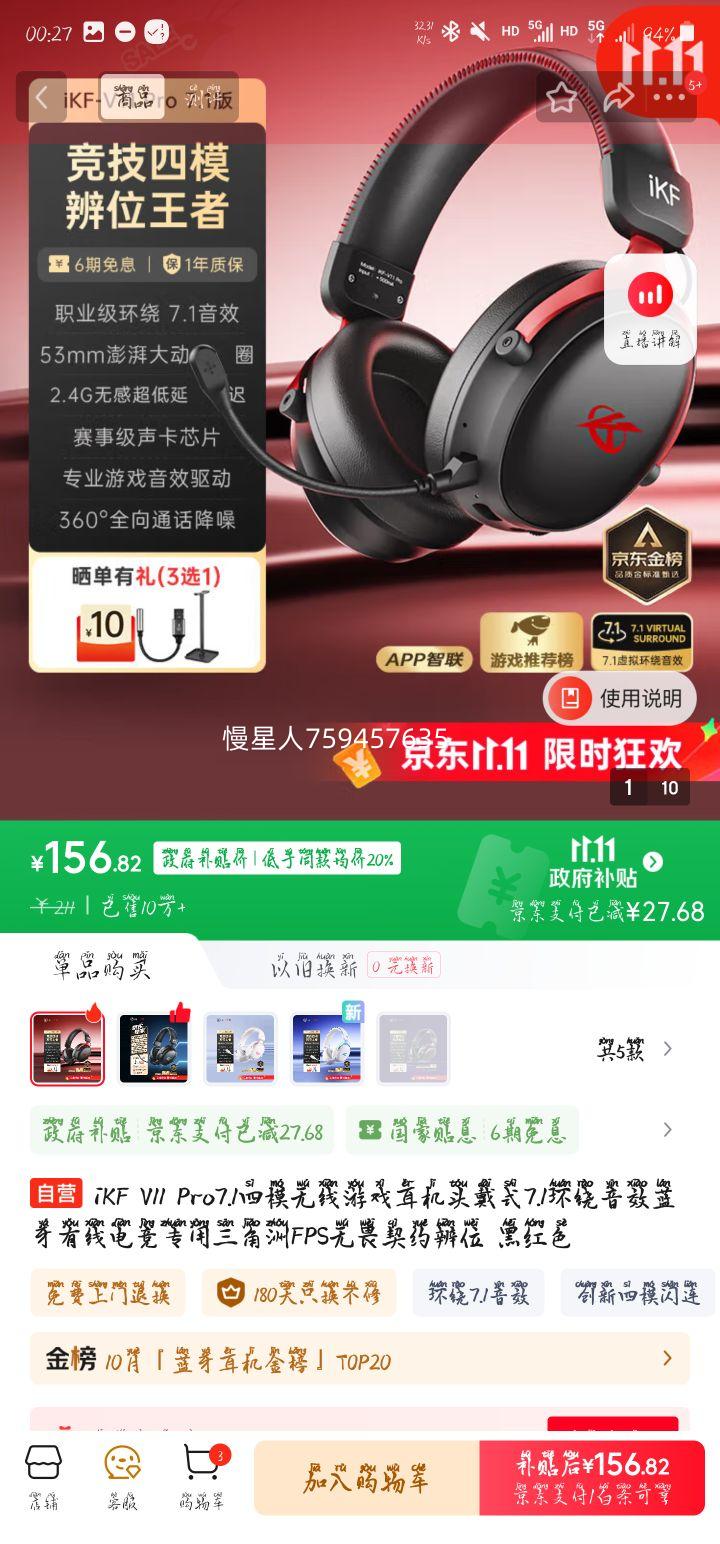
Task: Open 直播讲解 live stream button
Action: (x=650, y=309)
